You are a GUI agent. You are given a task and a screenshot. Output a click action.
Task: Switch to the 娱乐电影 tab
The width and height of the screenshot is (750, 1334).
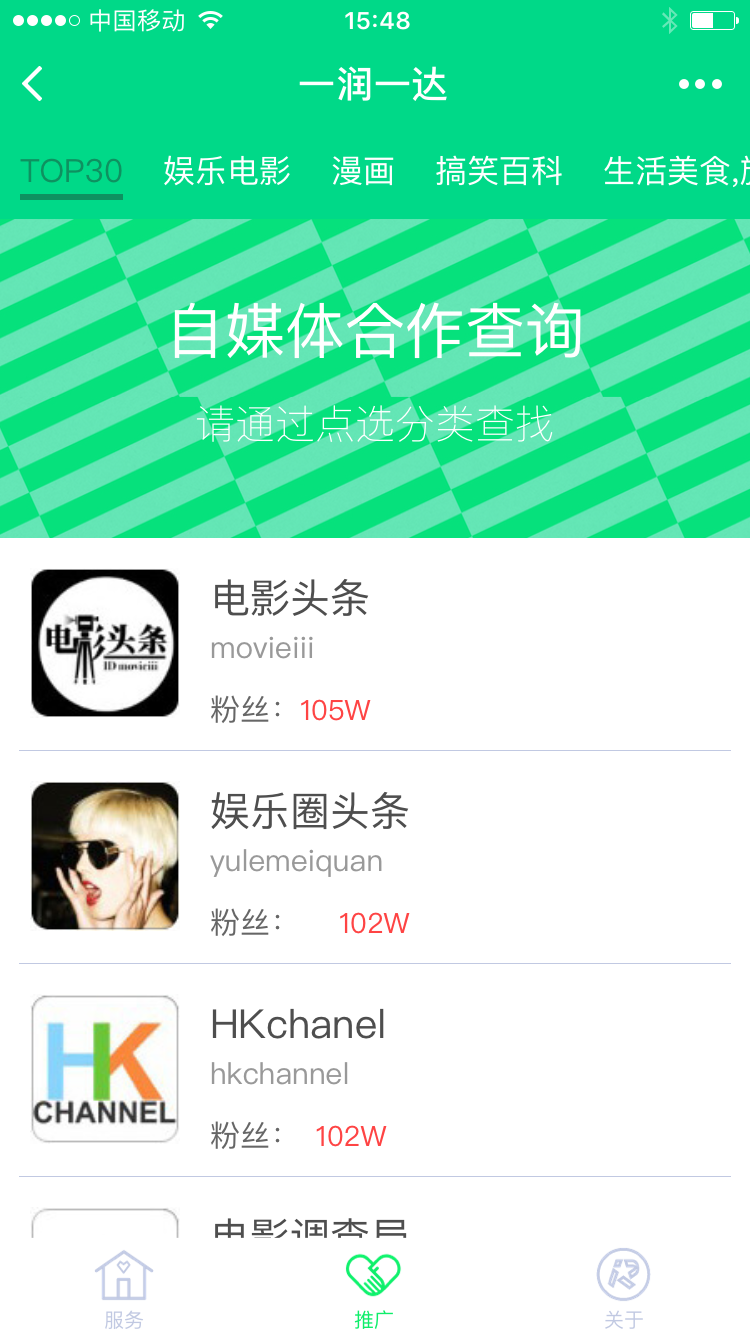pos(227,171)
